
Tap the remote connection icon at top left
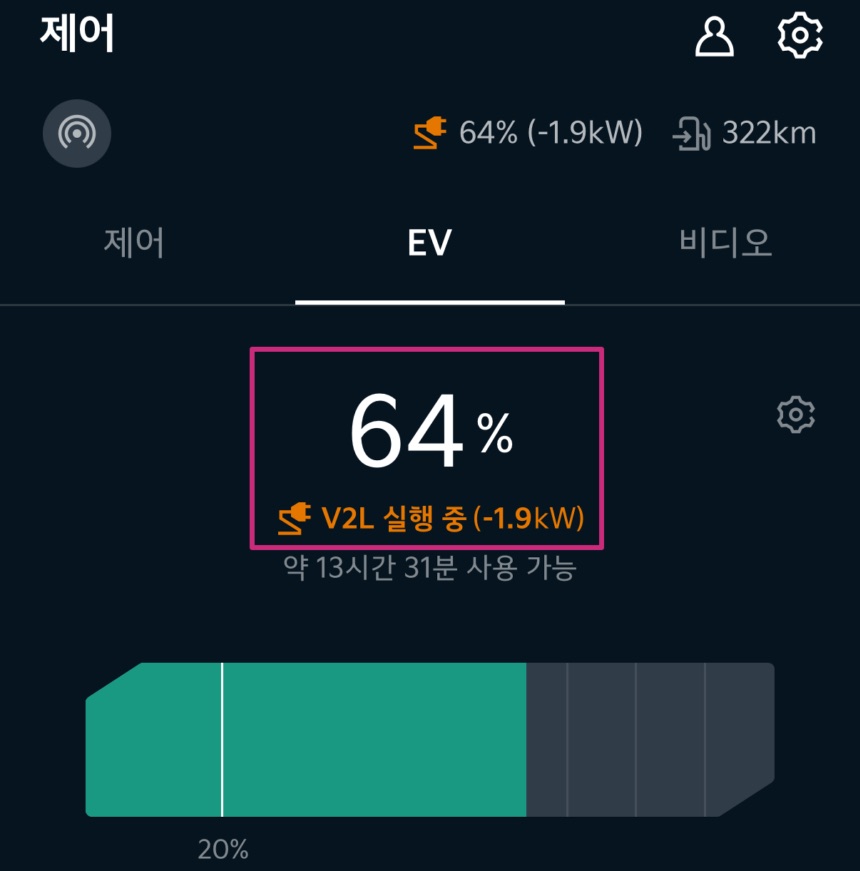tap(77, 134)
